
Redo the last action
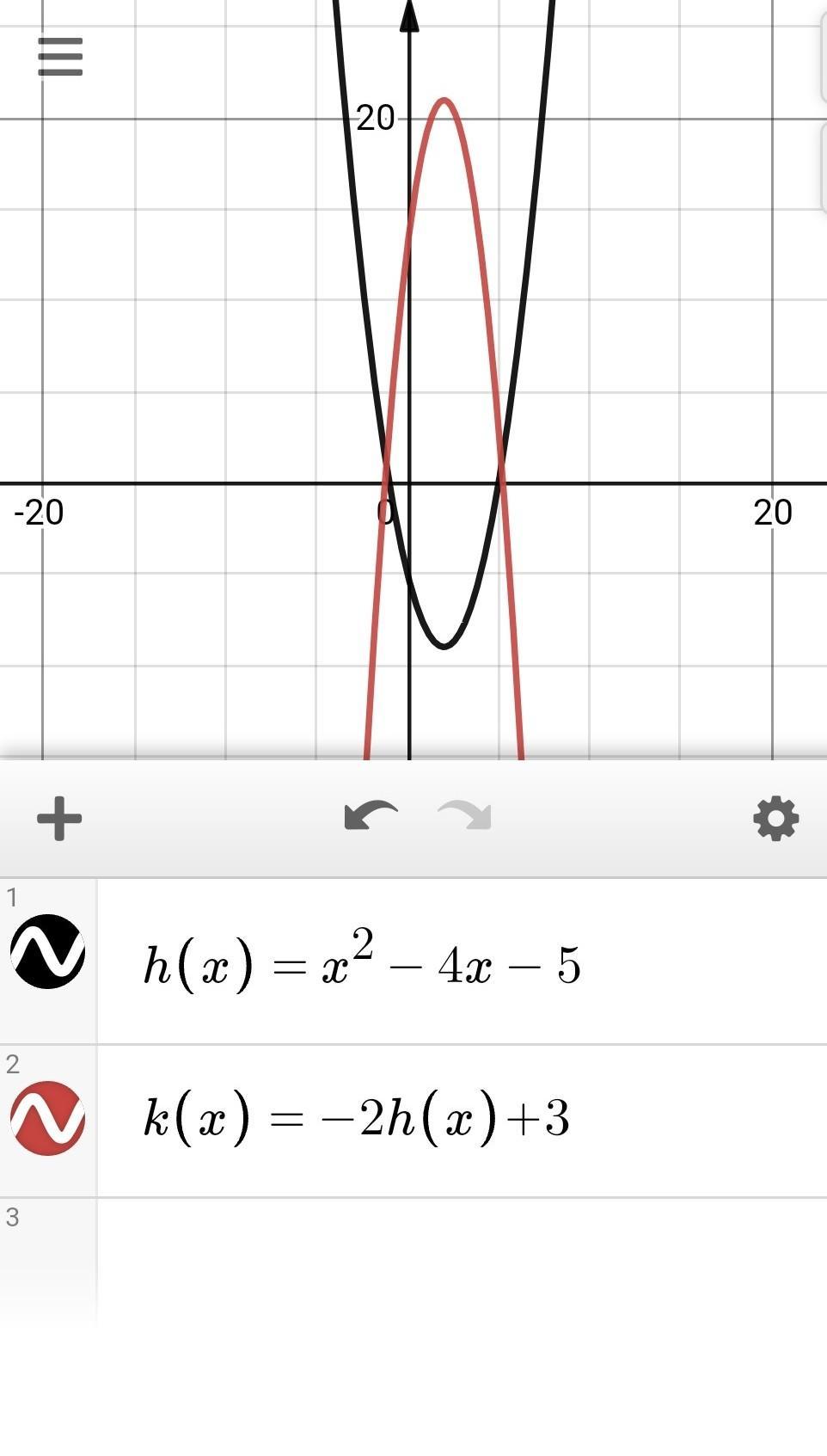pos(465,816)
